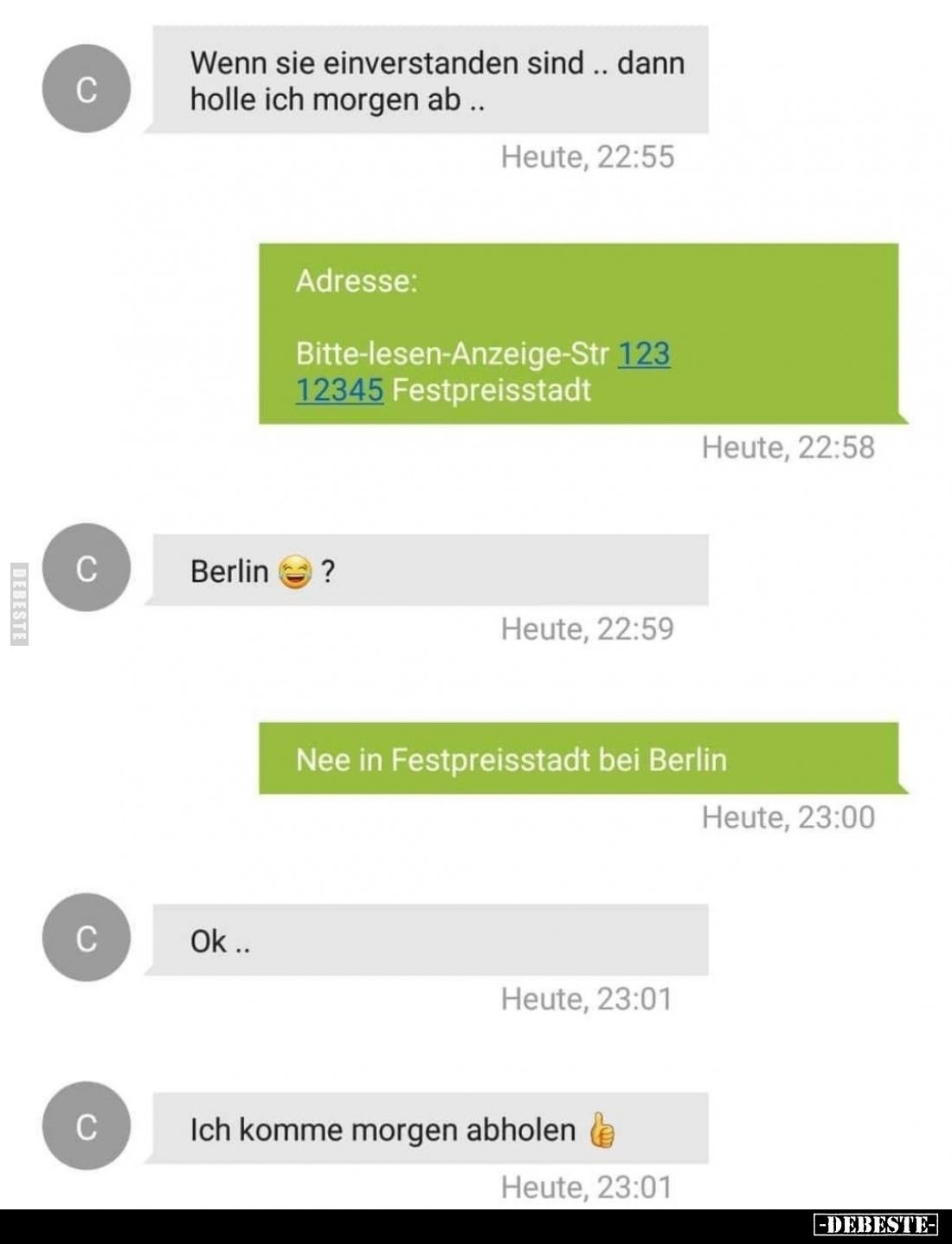
Task: Open the street number link '123'
Action: (645, 353)
